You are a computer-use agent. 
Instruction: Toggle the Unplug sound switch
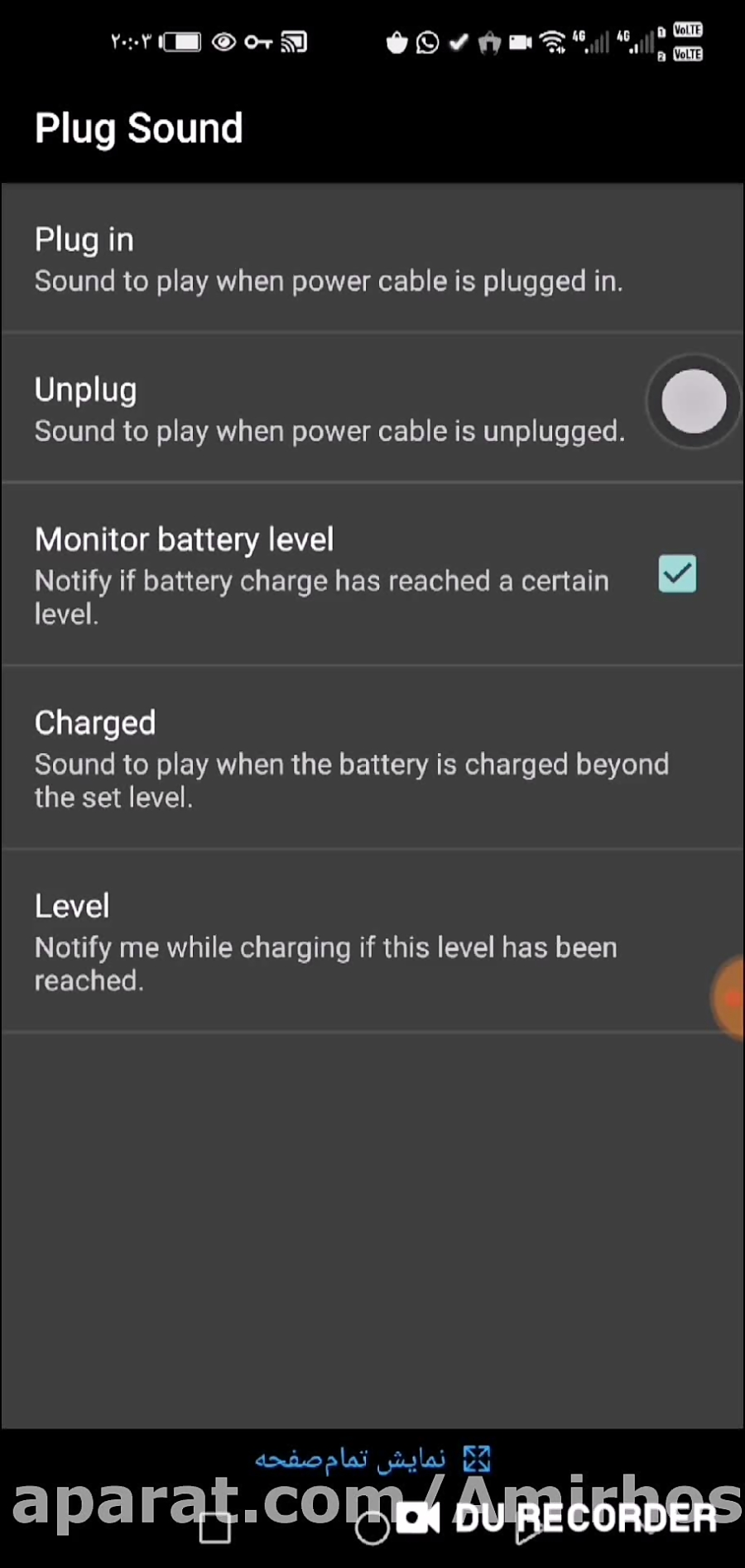click(x=693, y=402)
